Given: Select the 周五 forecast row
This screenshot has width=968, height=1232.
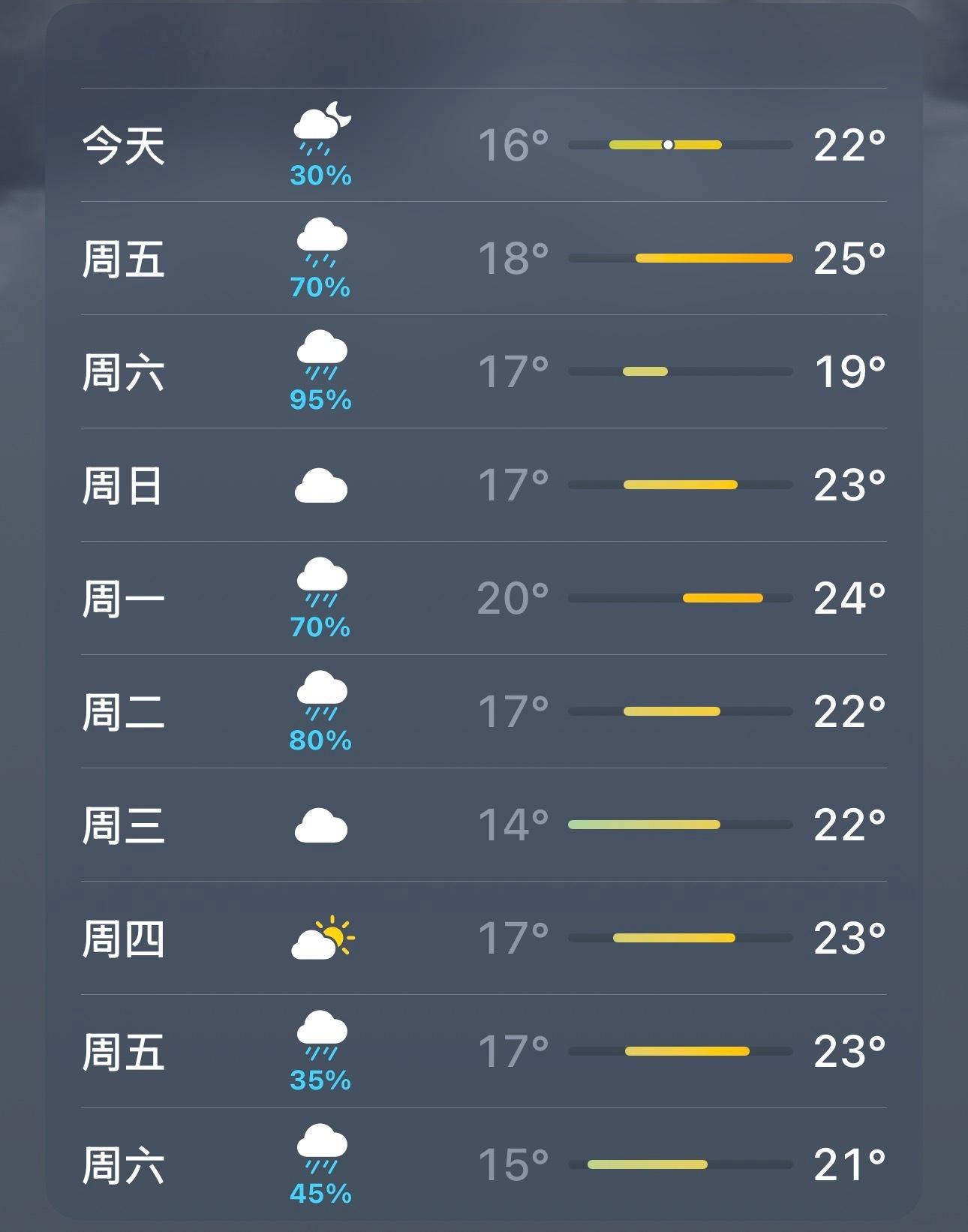Looking at the screenshot, I should 484,257.
